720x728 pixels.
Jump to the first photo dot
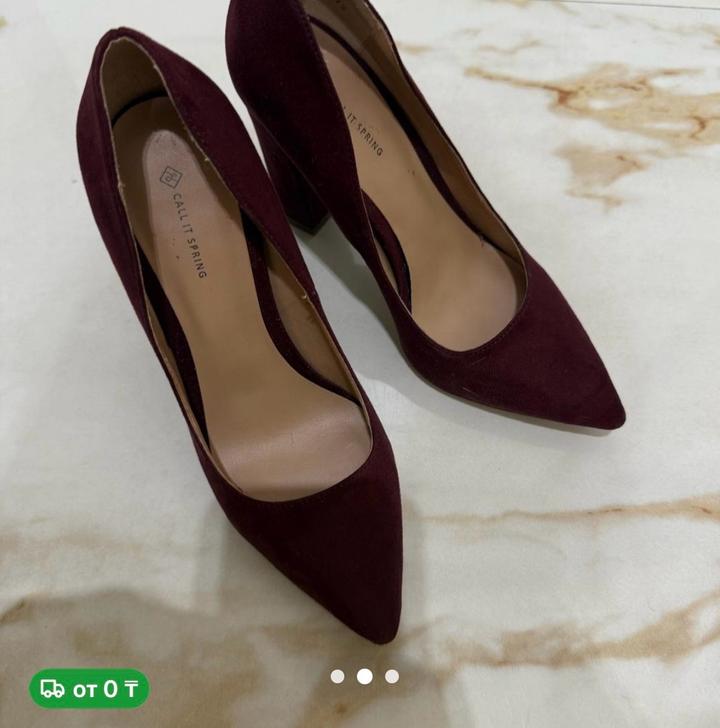coord(338,677)
